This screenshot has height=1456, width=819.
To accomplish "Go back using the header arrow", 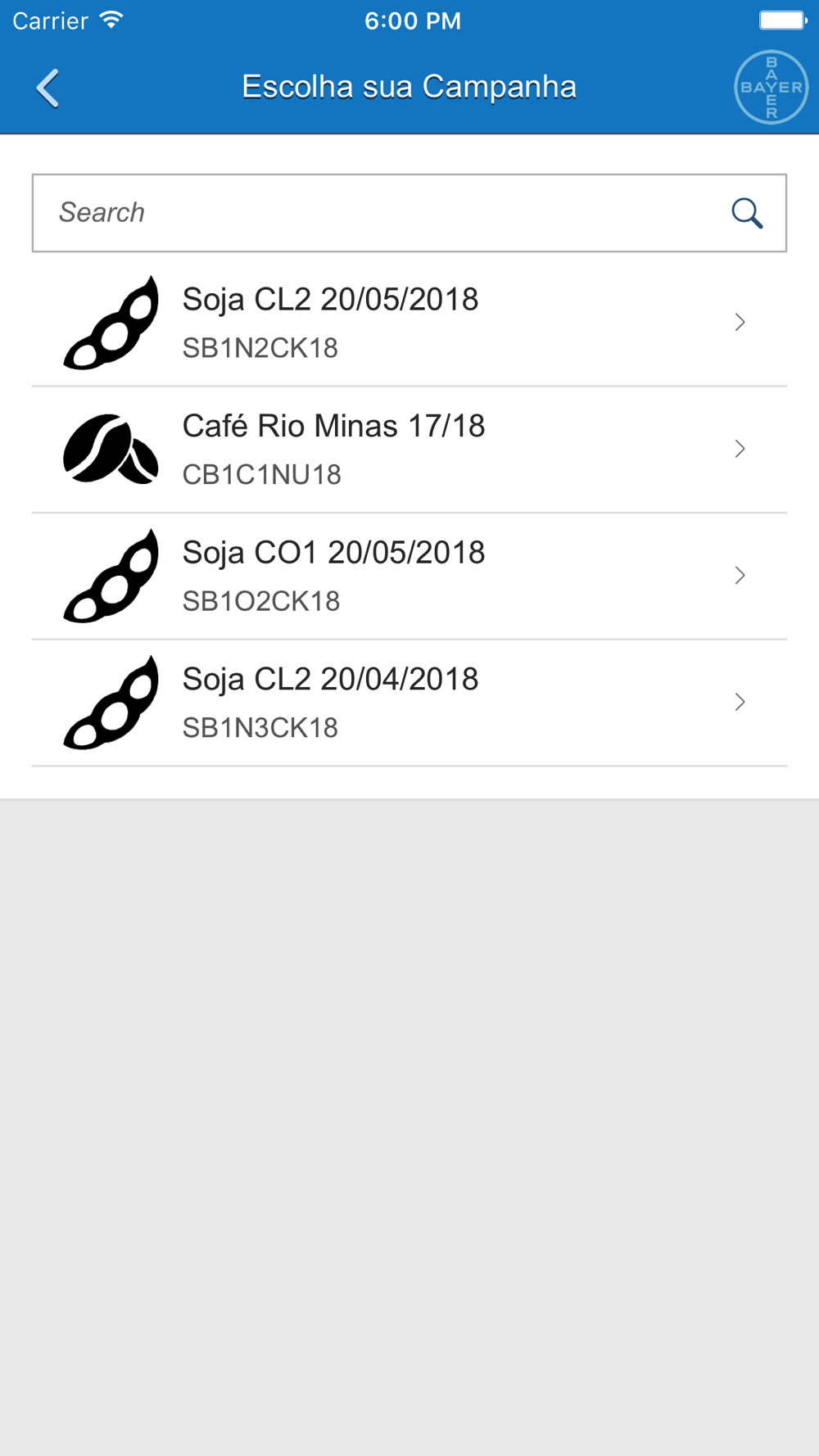I will [x=48, y=88].
